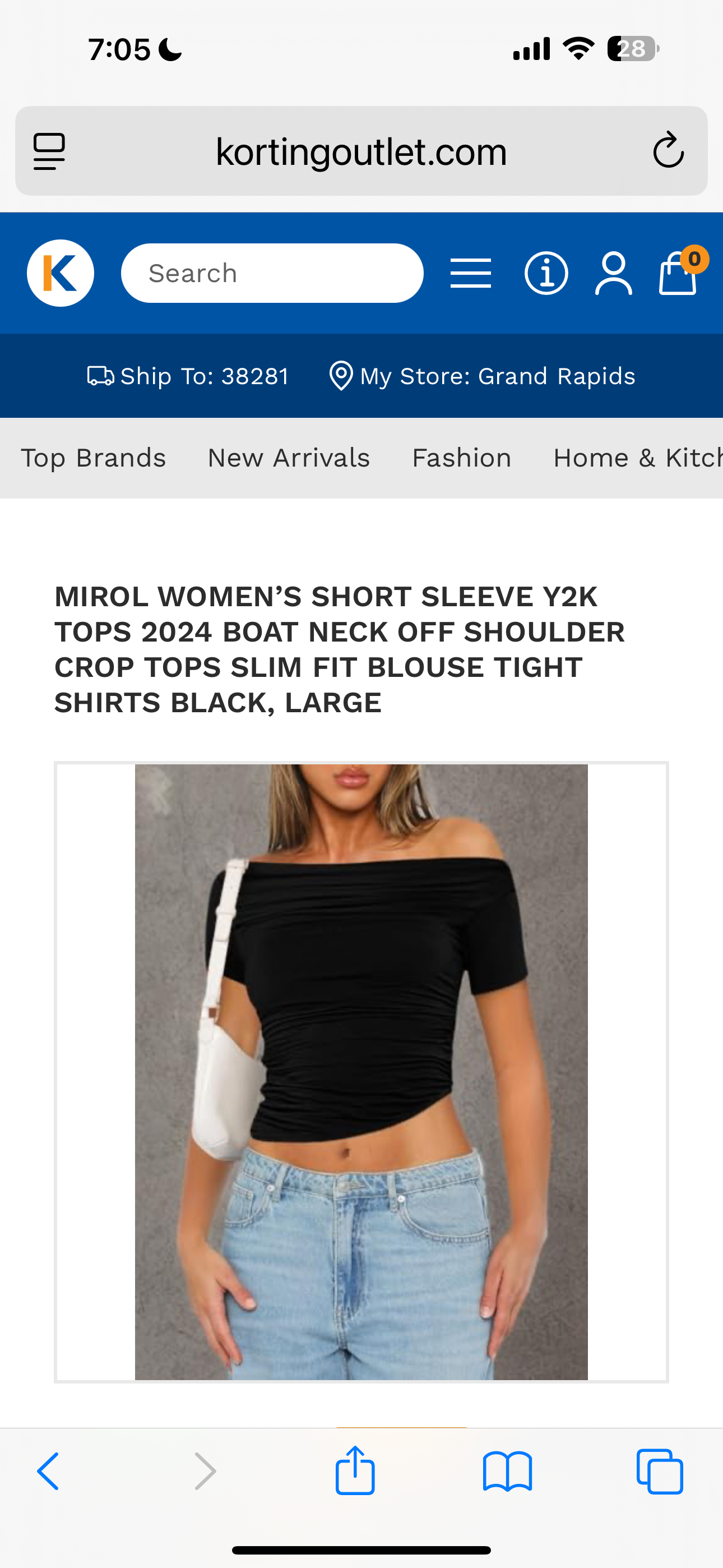Reload the page in the address bar
Screen dimensions: 723x1568
pyautogui.click(x=668, y=150)
